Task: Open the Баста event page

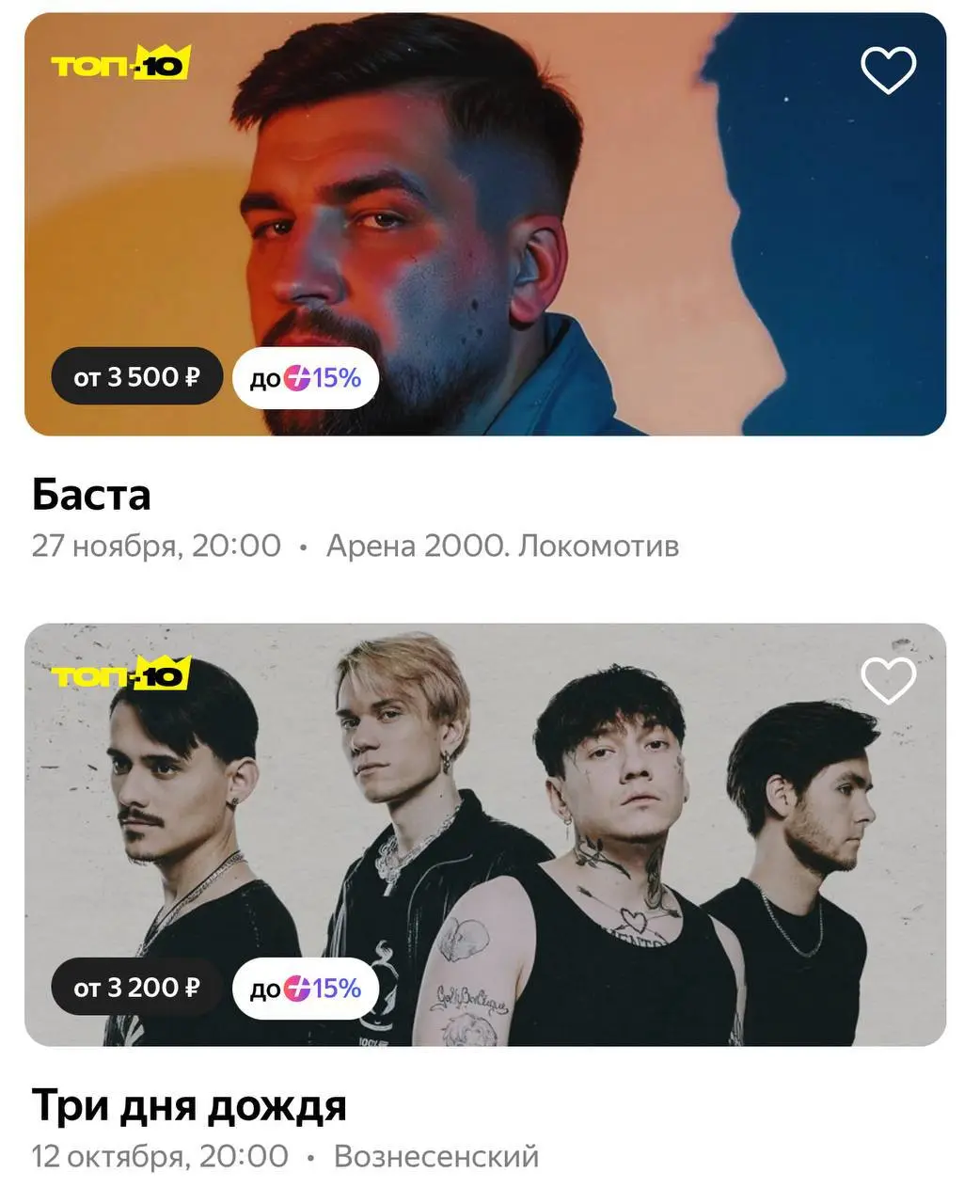Action: coord(90,493)
